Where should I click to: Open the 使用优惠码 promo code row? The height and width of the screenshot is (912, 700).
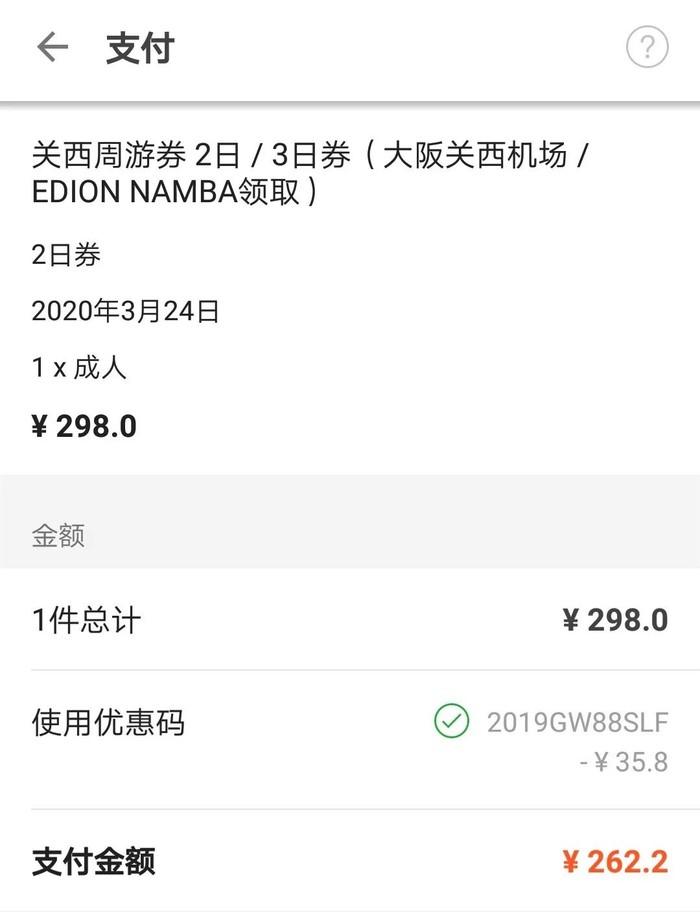[350, 740]
